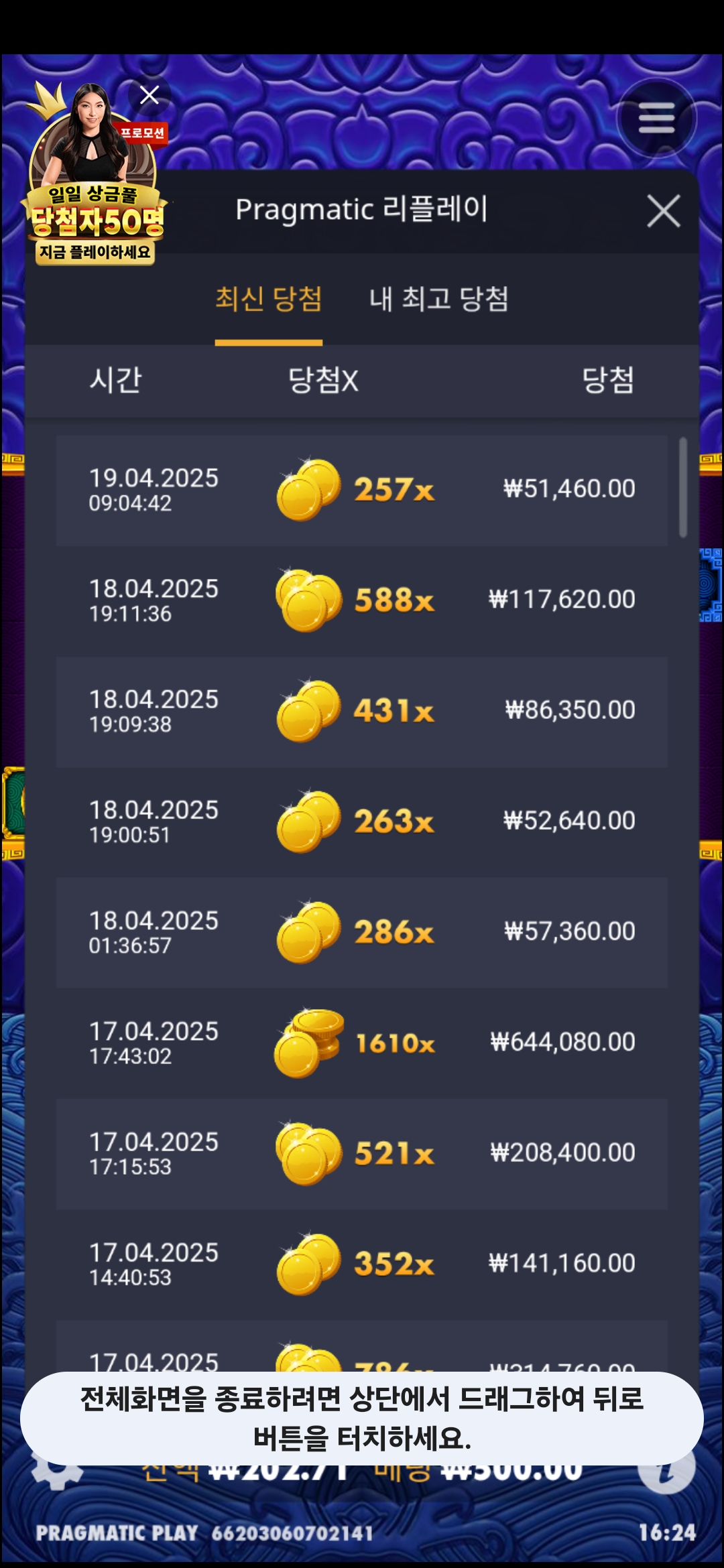Open the 286x win replay

pos(361,933)
